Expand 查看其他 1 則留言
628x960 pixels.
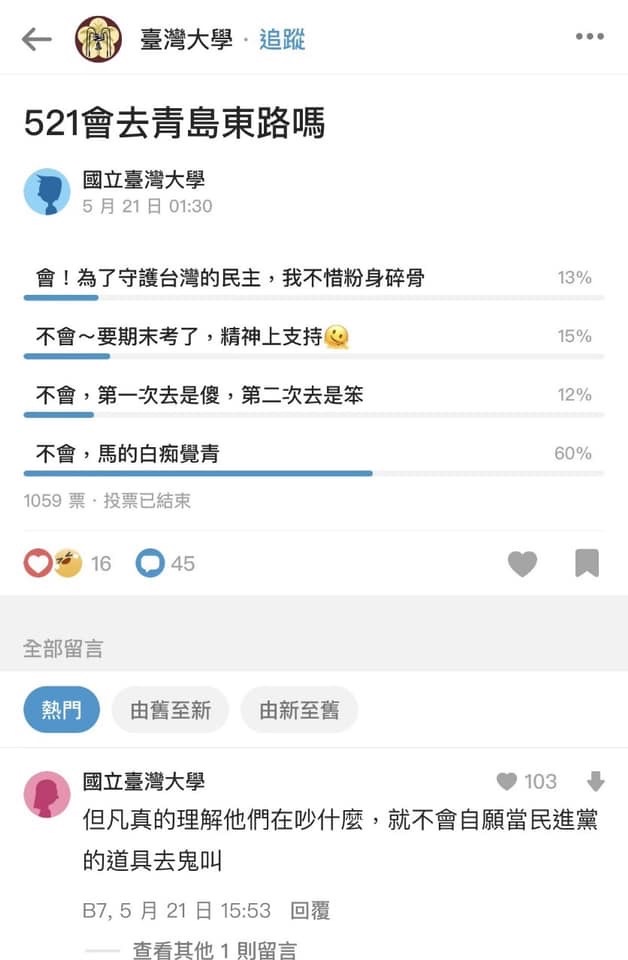click(x=214, y=950)
